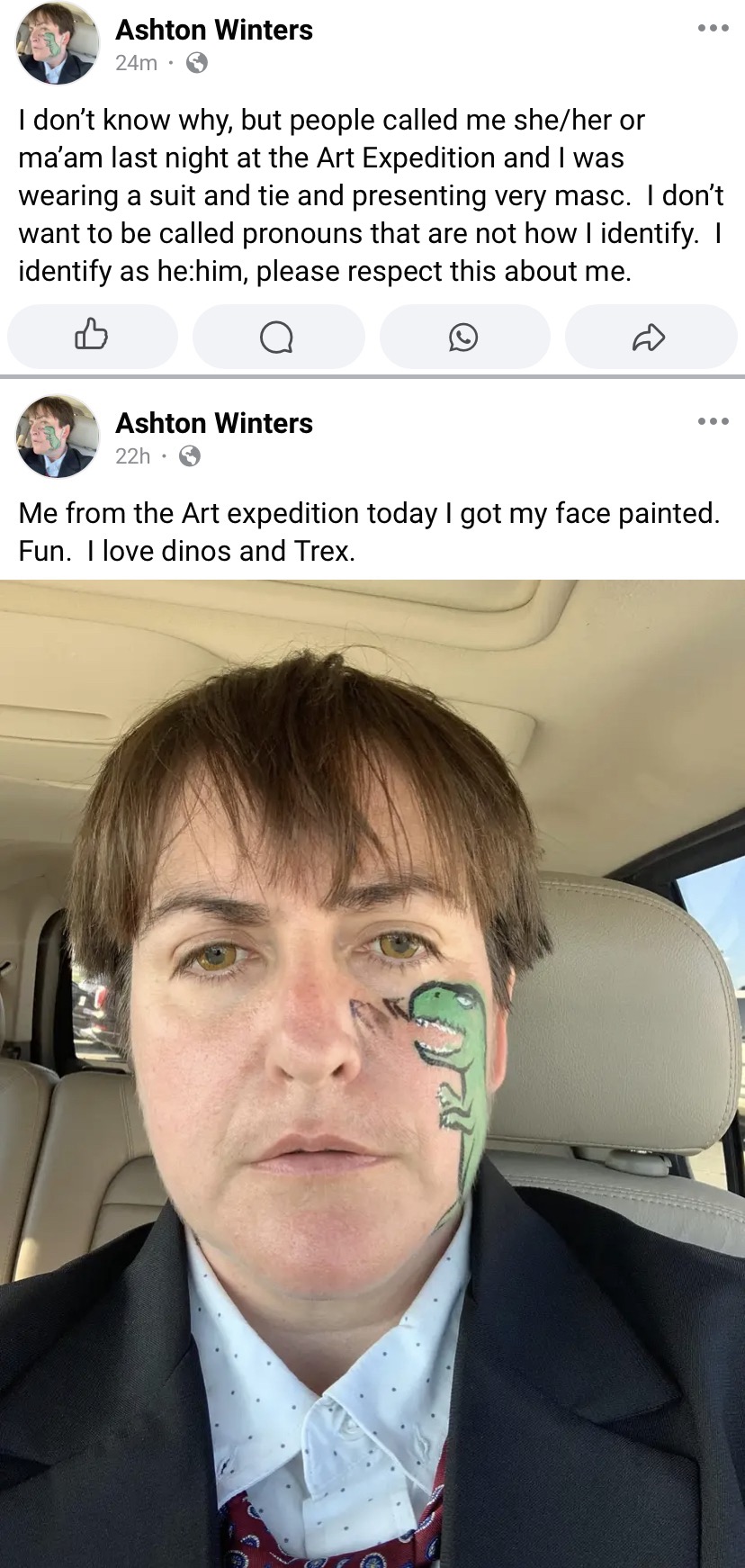Comment on the 24m pronouns post

click(x=278, y=337)
